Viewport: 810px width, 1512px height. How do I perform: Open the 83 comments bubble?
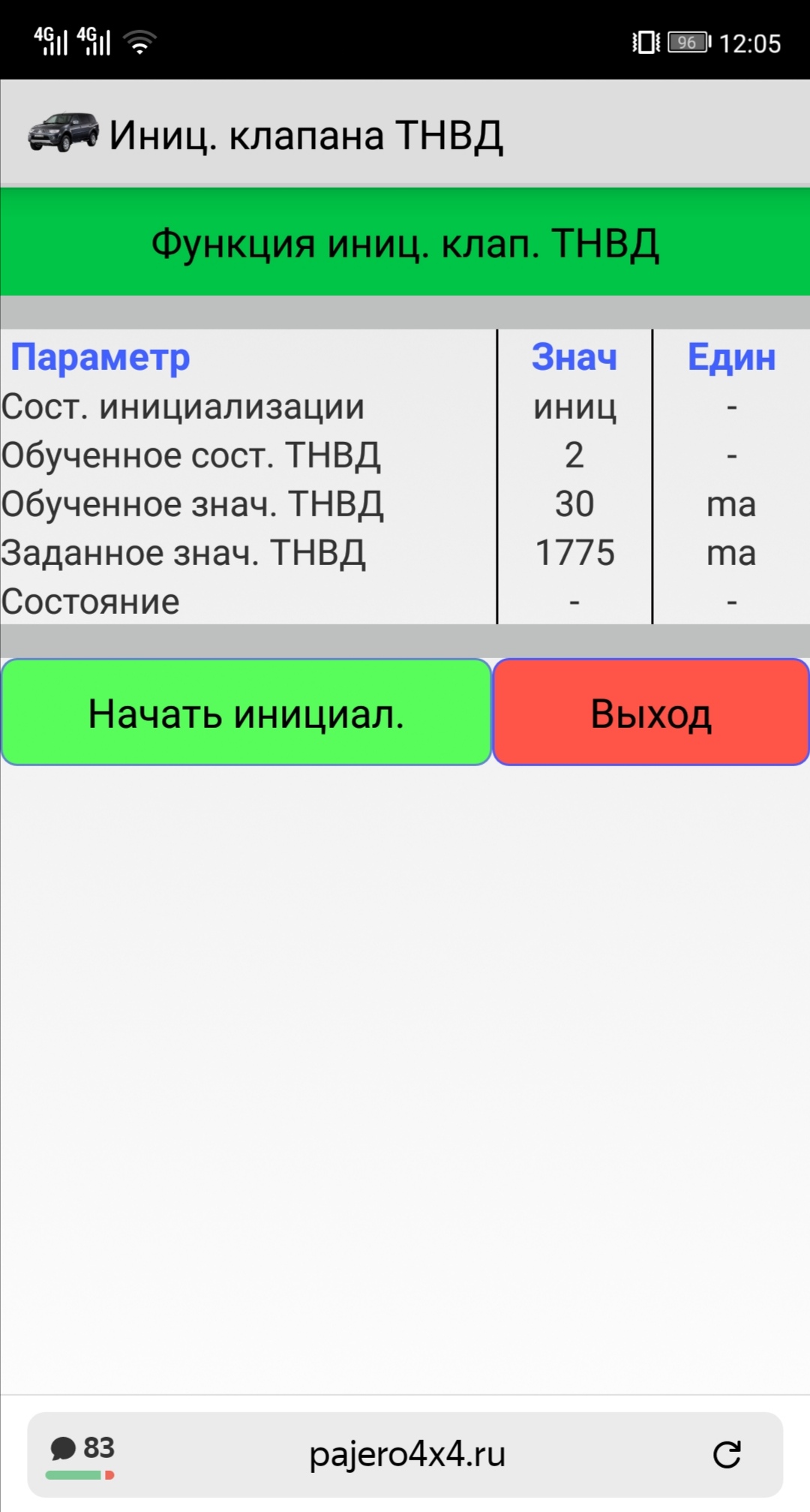81,1454
